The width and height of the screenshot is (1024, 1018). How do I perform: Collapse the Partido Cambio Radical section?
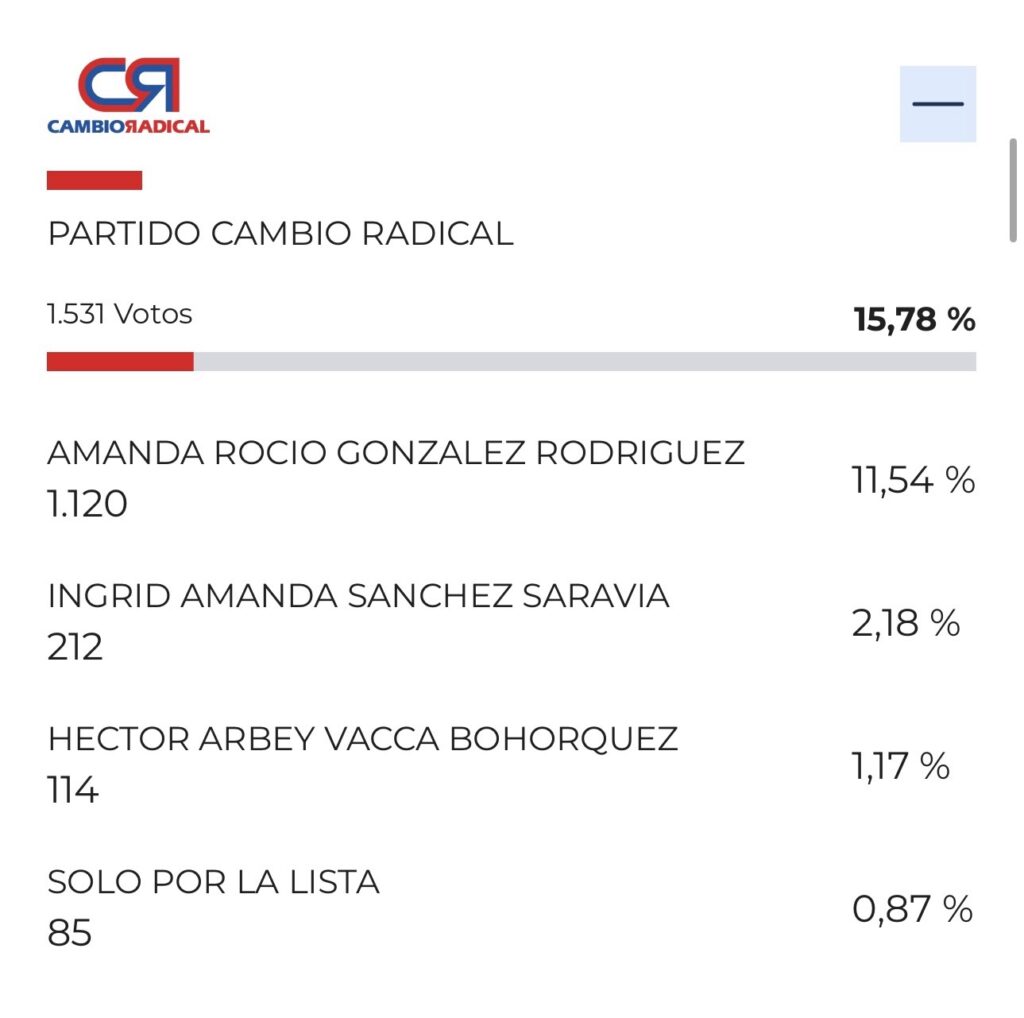click(937, 104)
